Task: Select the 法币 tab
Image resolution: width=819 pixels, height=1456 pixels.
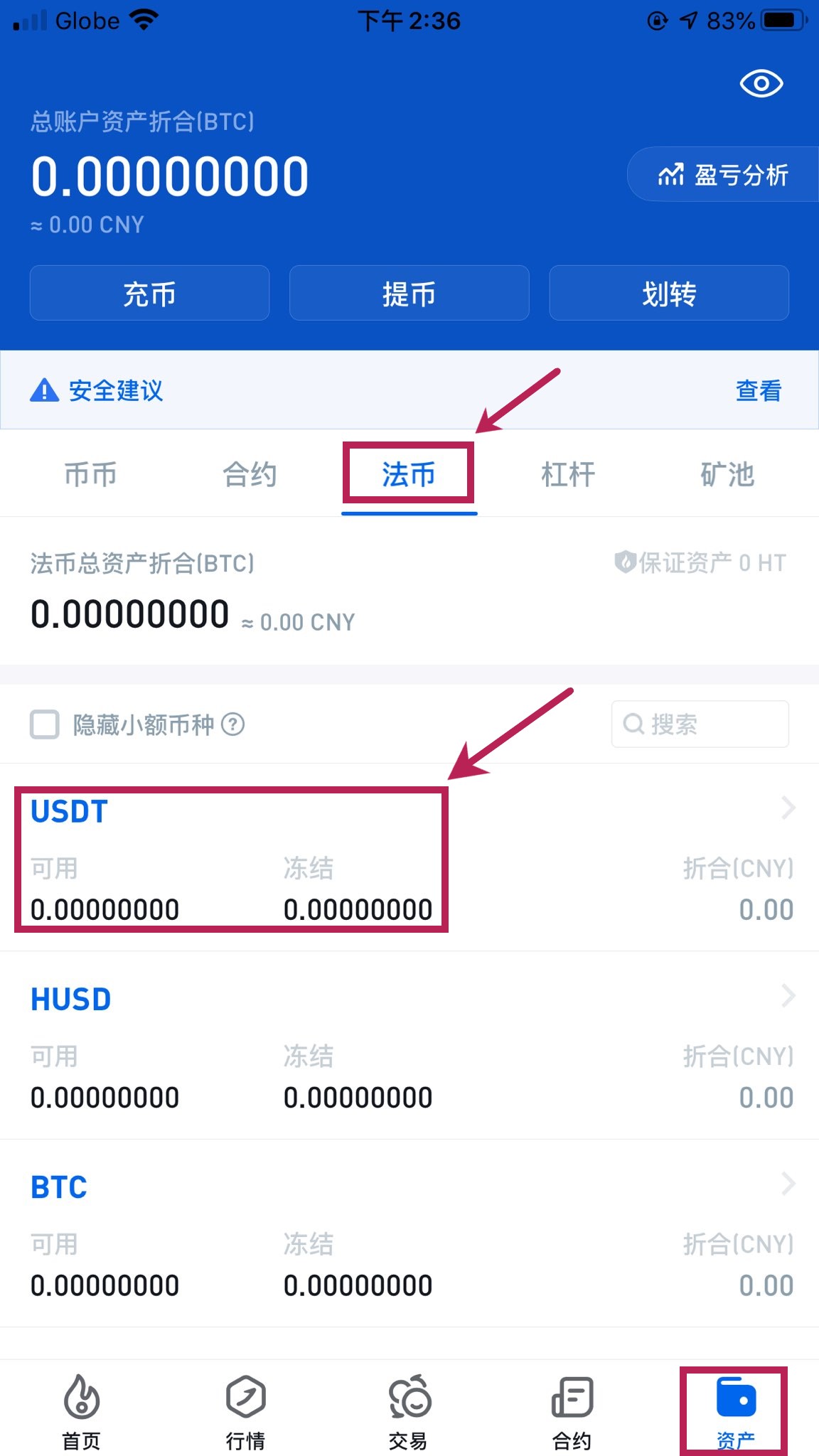Action: pos(408,474)
